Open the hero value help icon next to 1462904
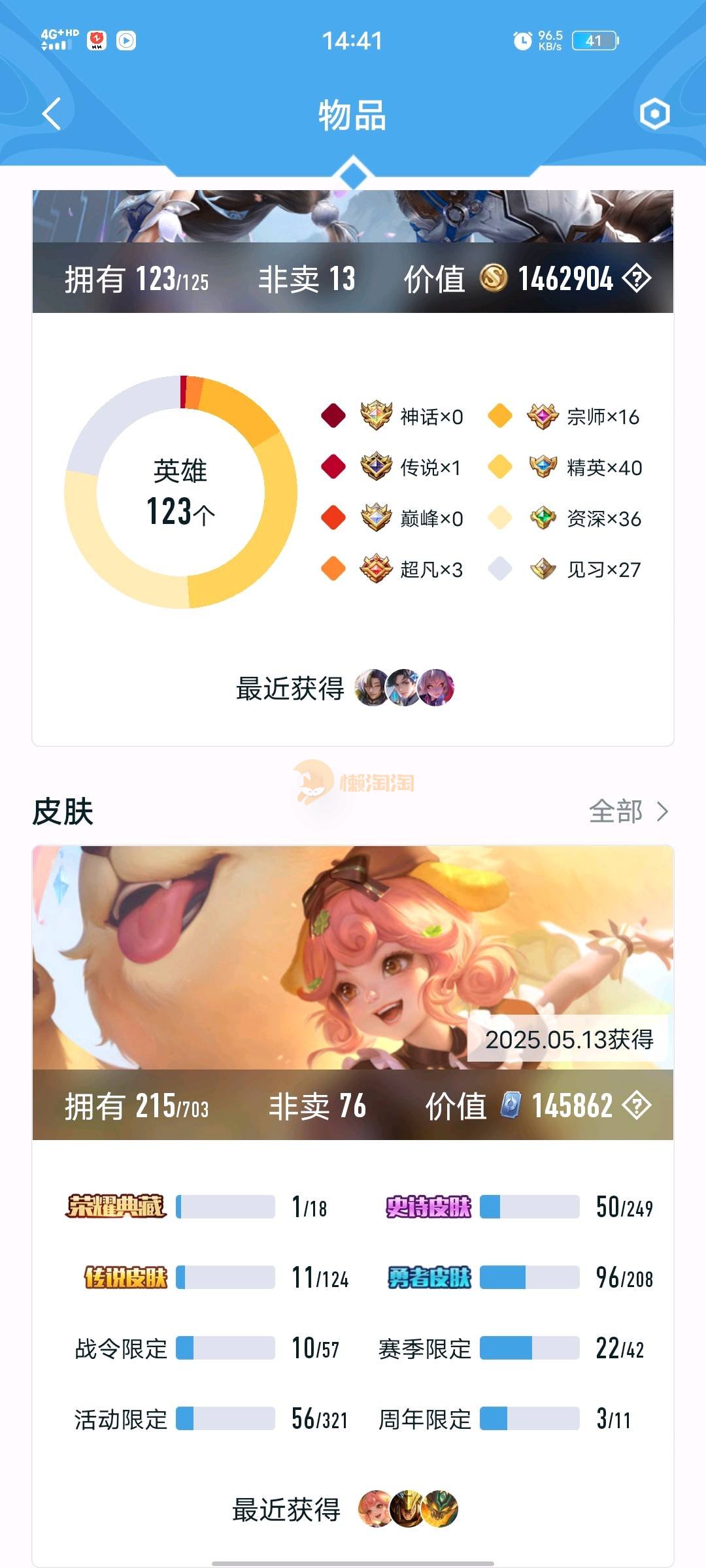The image size is (706, 1568). click(636, 279)
